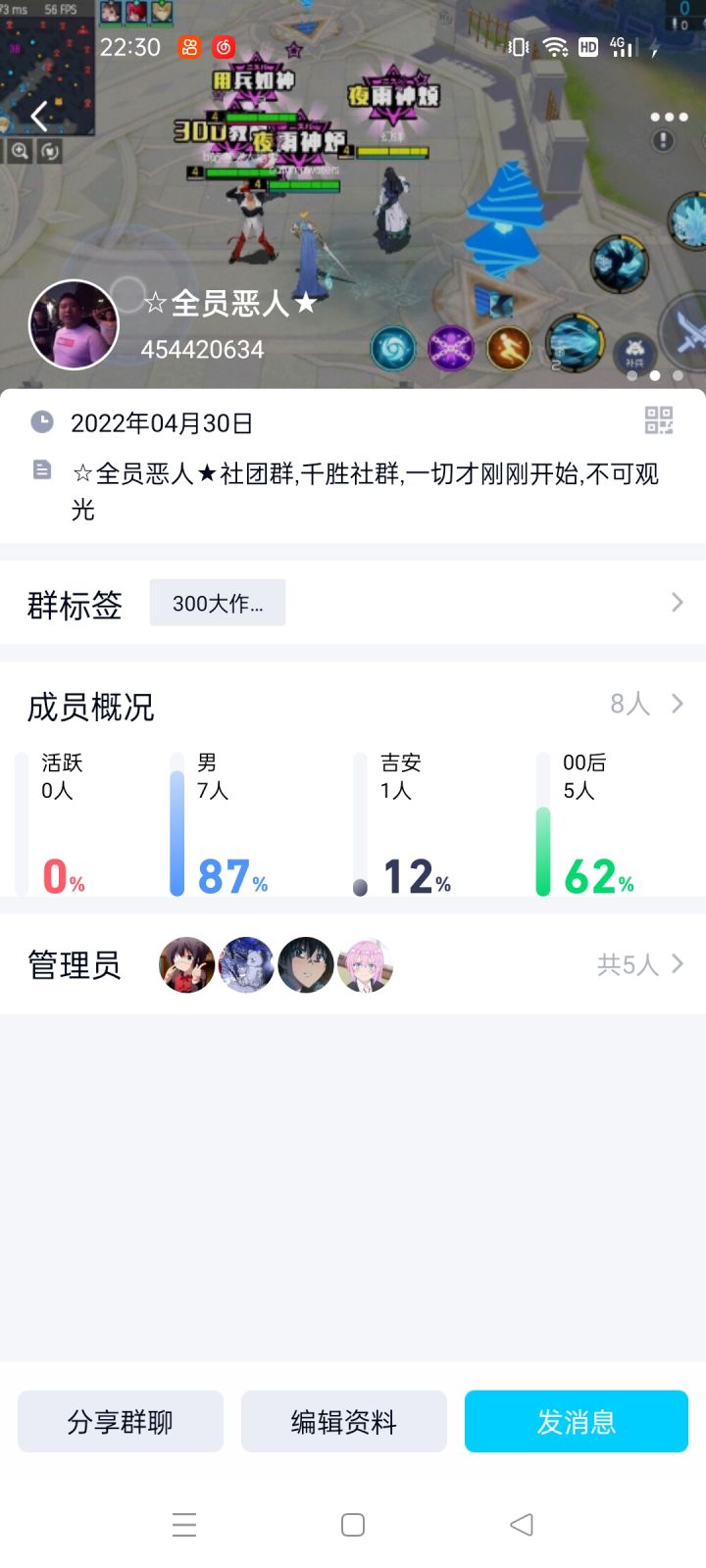Tap the exclamation notice icon below the three dots
Viewport: 706px width, 1568px height.
point(663,141)
